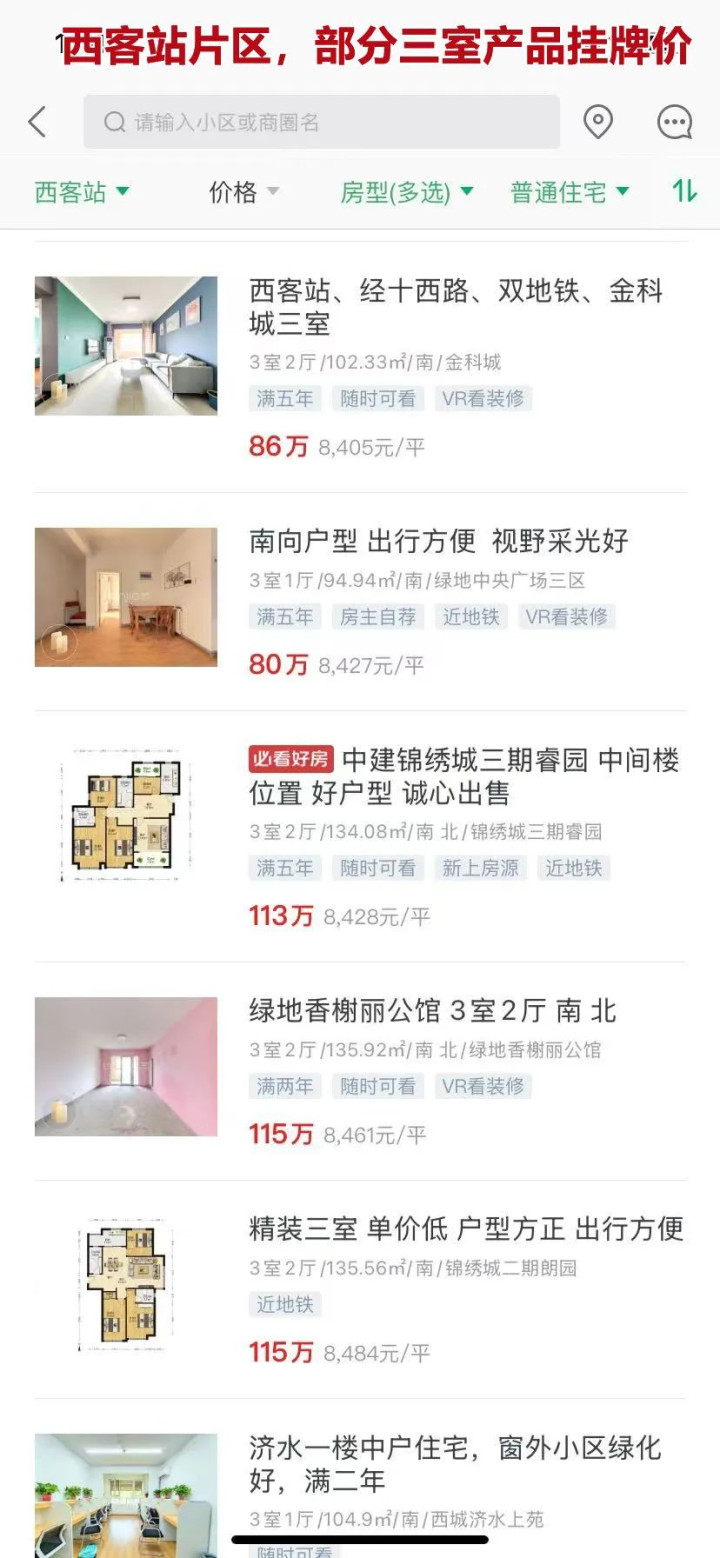Expand the 西客站 area filter
The image size is (720, 1558).
(82, 192)
